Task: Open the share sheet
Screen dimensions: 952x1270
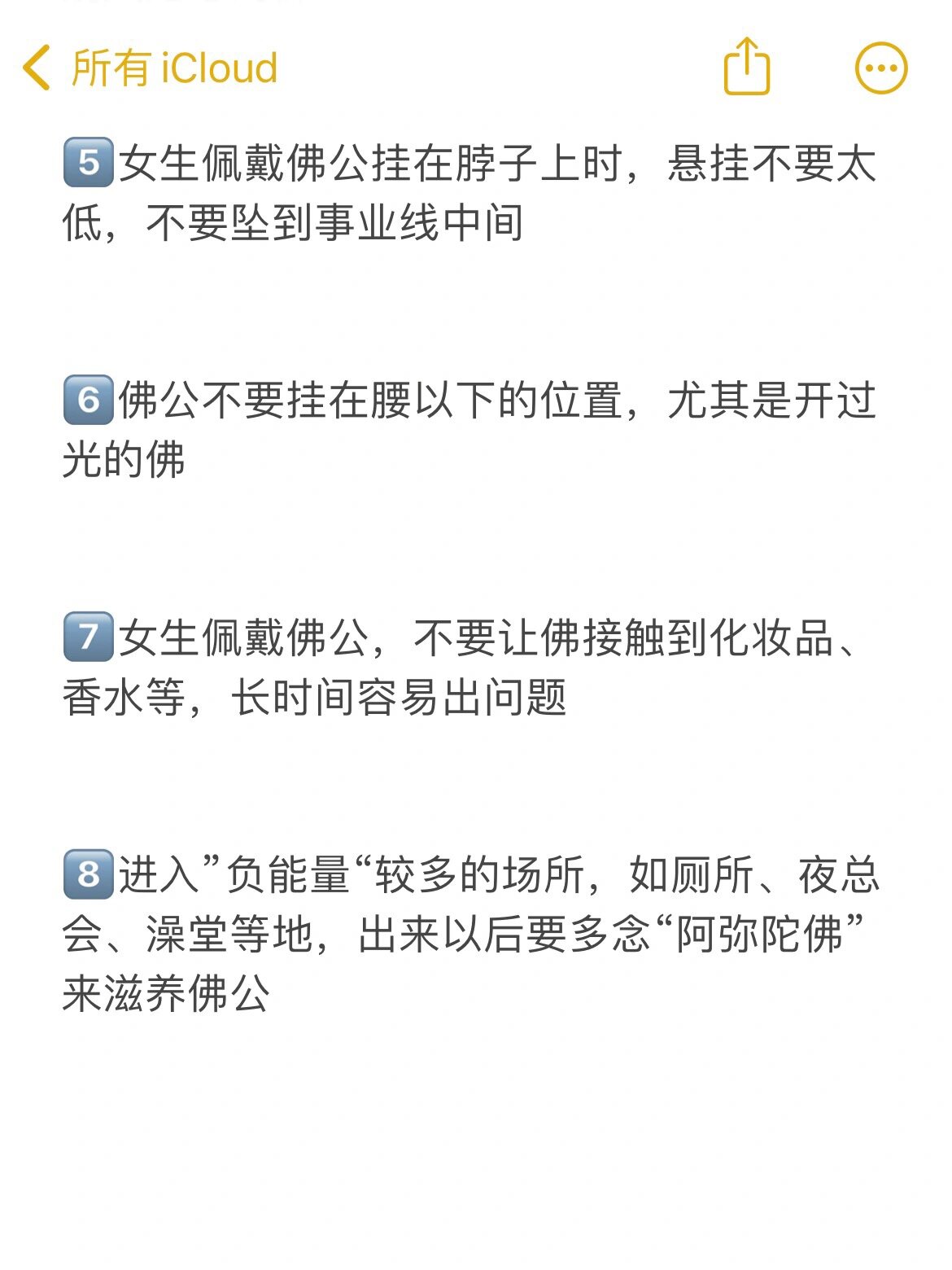Action: (x=747, y=71)
